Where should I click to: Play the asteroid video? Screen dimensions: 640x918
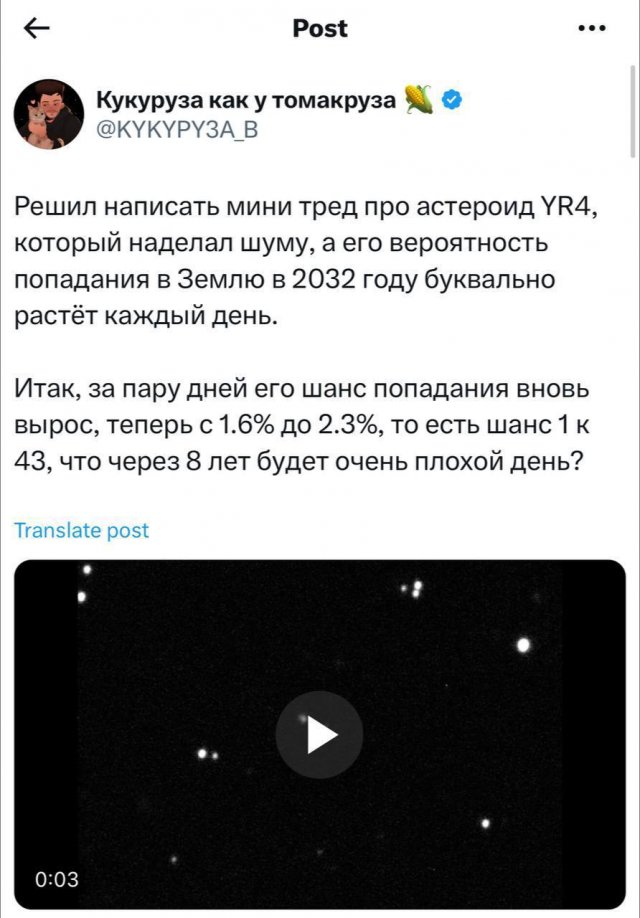[x=319, y=735]
